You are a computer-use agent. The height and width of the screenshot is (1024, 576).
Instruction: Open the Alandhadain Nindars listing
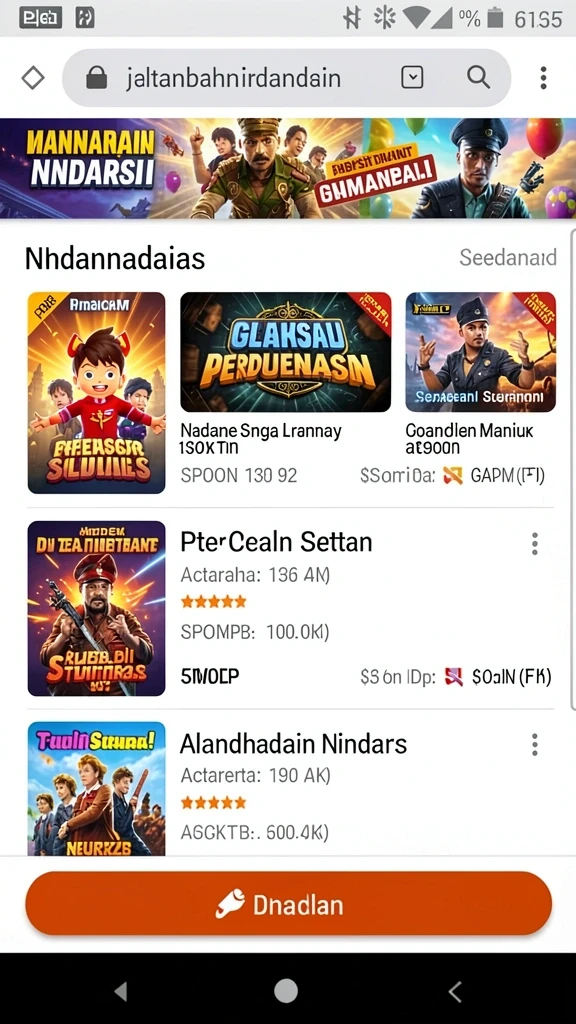(x=290, y=787)
